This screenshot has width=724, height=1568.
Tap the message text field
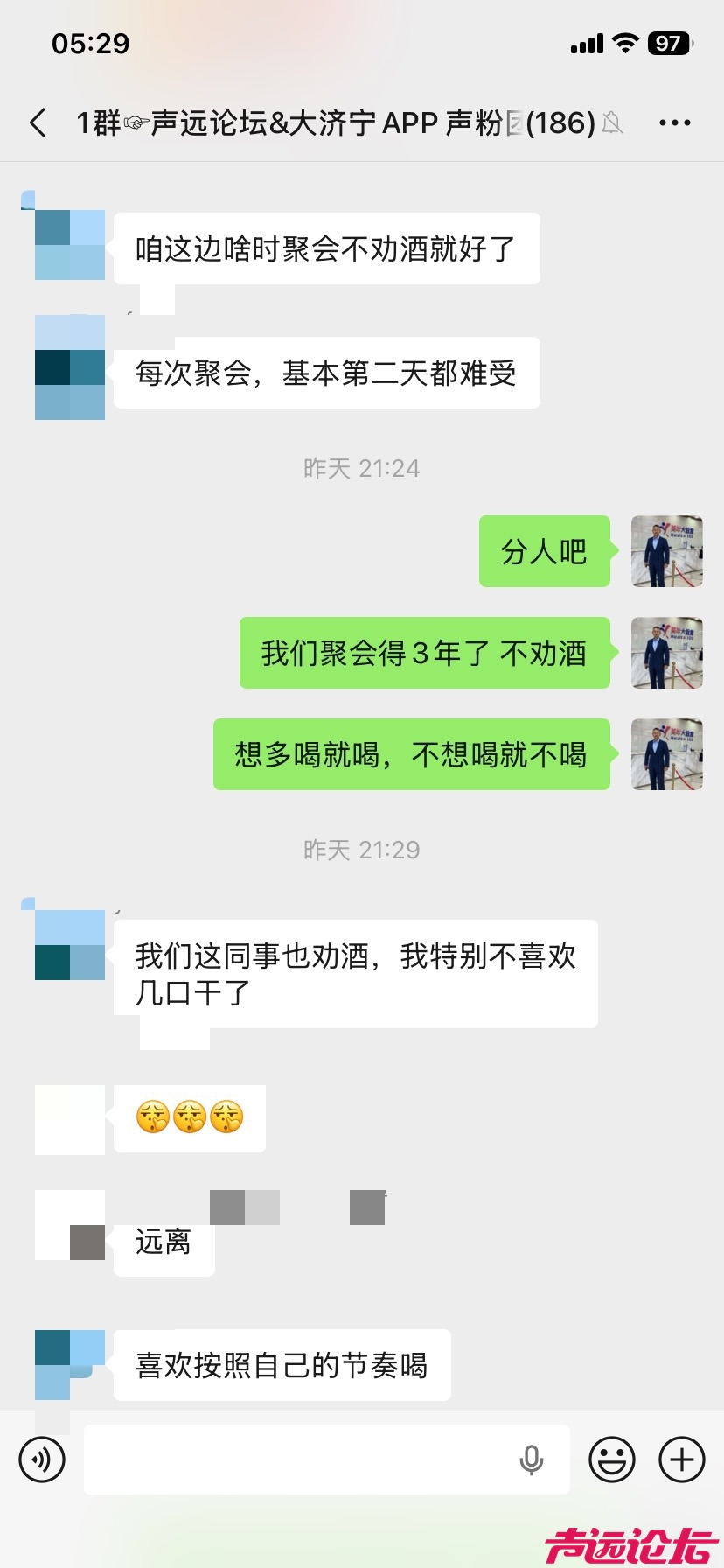click(x=297, y=1459)
